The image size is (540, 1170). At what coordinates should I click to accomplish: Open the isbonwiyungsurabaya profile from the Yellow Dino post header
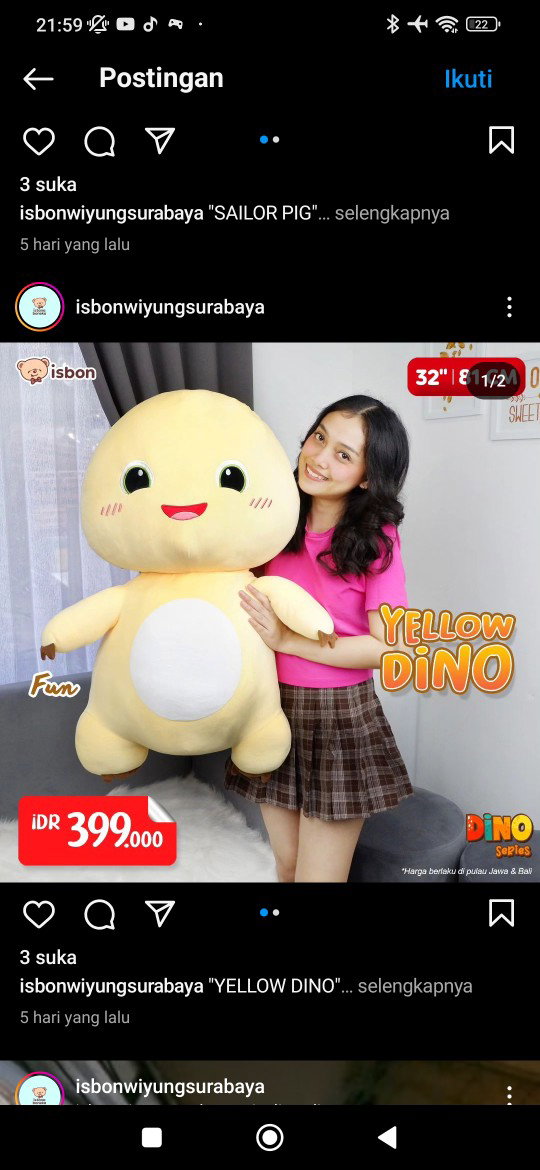pyautogui.click(x=170, y=307)
